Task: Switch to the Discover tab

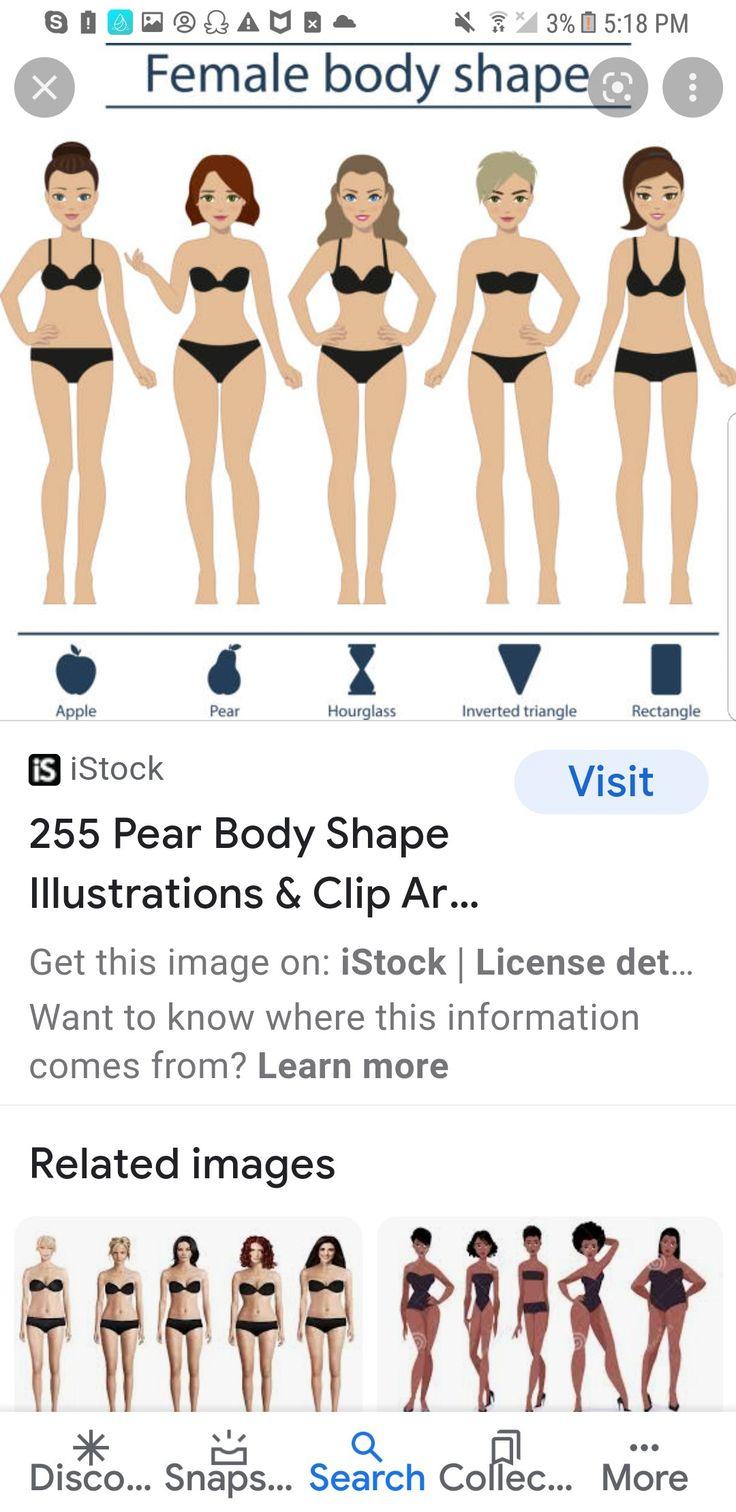Action: [91, 1462]
